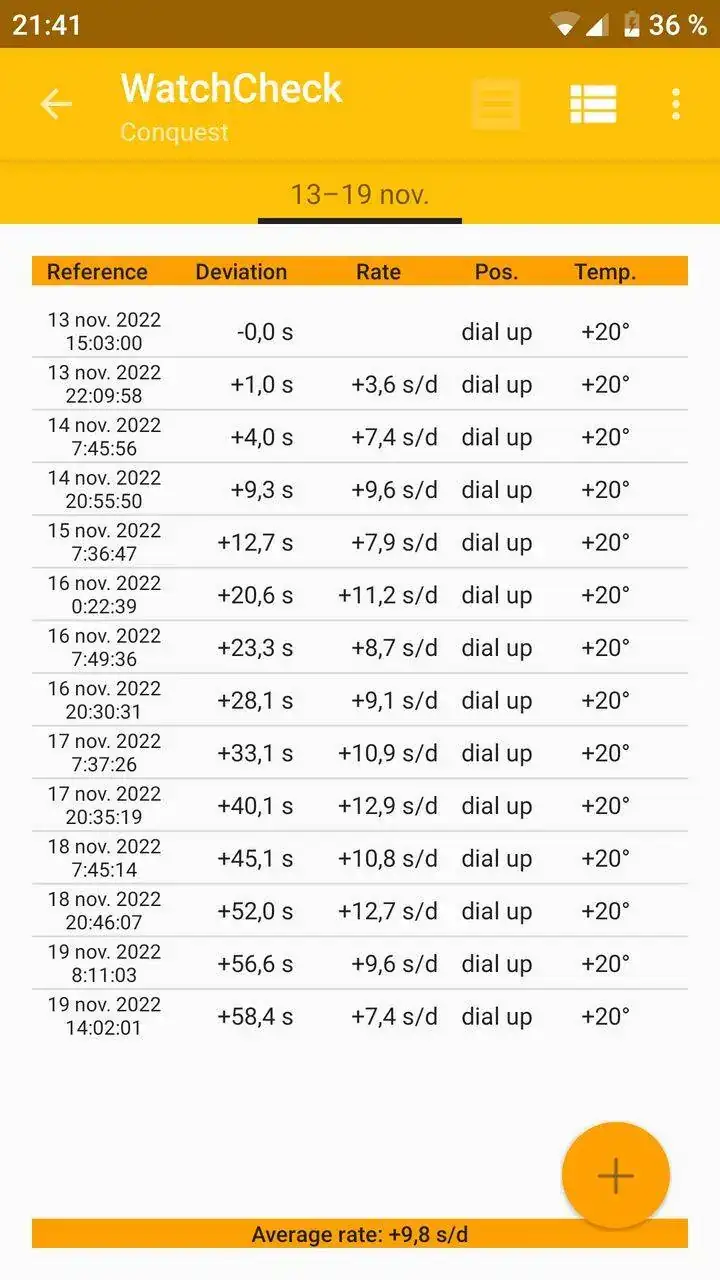Open the 14 nov. 2022 7:45:56 entry

[360, 437]
